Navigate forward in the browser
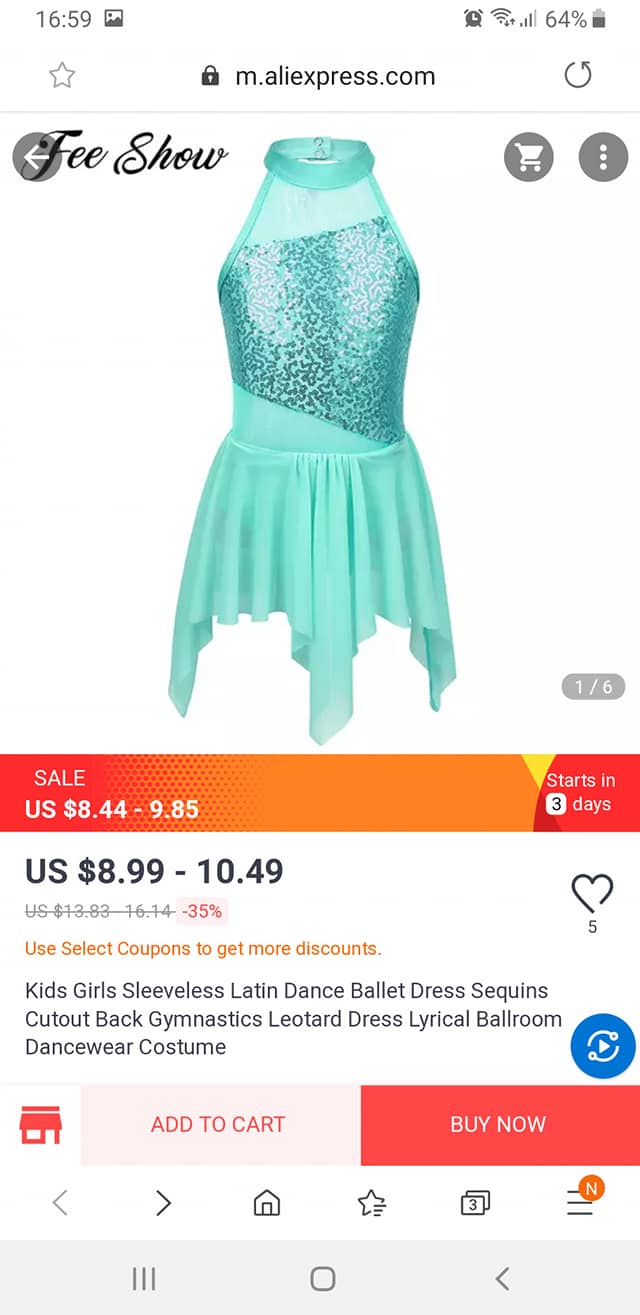This screenshot has height=1315, width=640. click(164, 1203)
